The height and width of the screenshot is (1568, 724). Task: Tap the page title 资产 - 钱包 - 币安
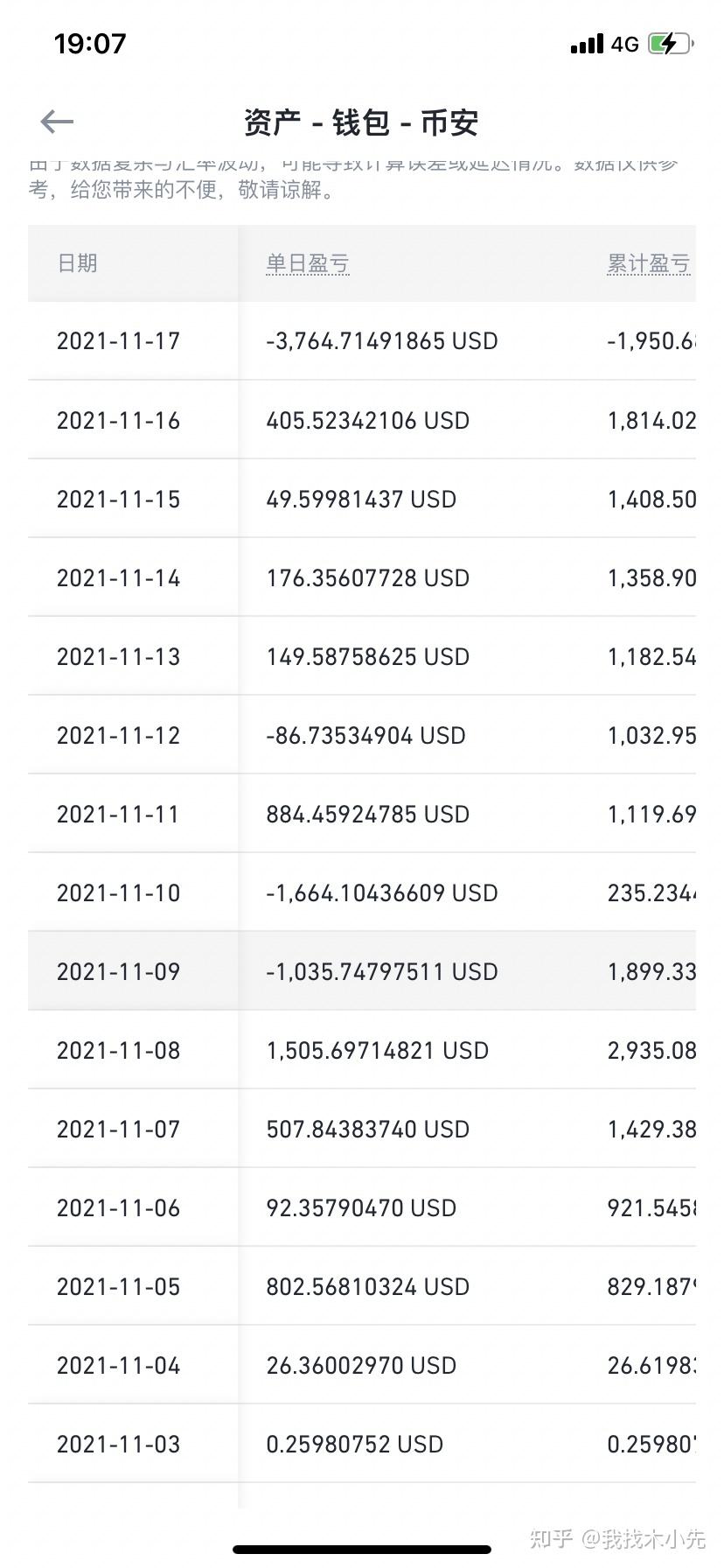pos(362,122)
